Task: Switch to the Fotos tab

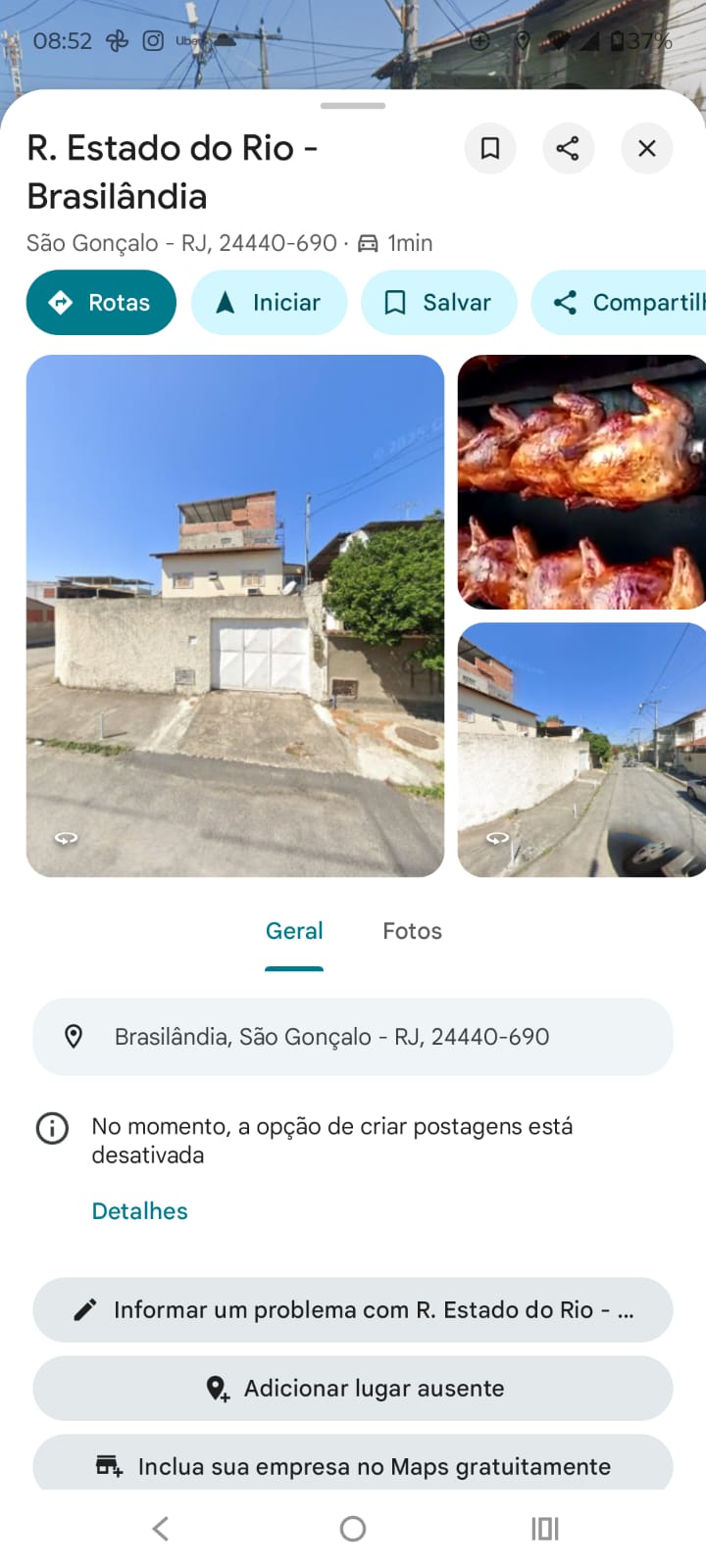Action: 412,931
